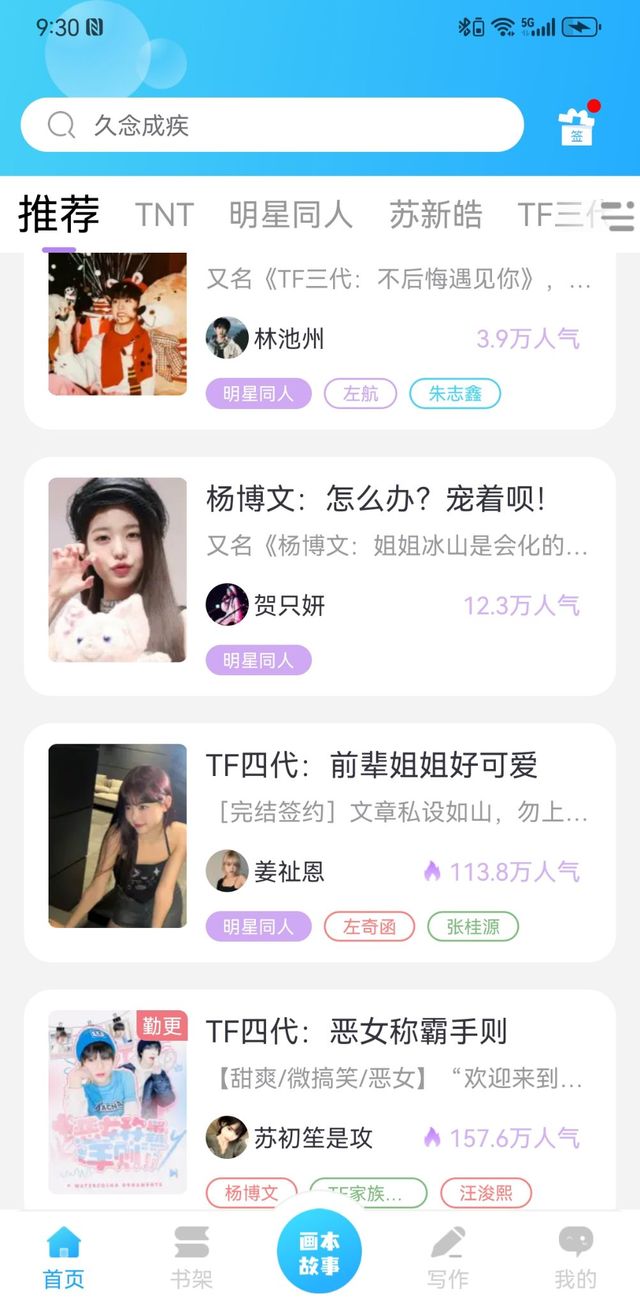640x1307 pixels.
Task: Expand the category list menu icon
Action: 620,215
